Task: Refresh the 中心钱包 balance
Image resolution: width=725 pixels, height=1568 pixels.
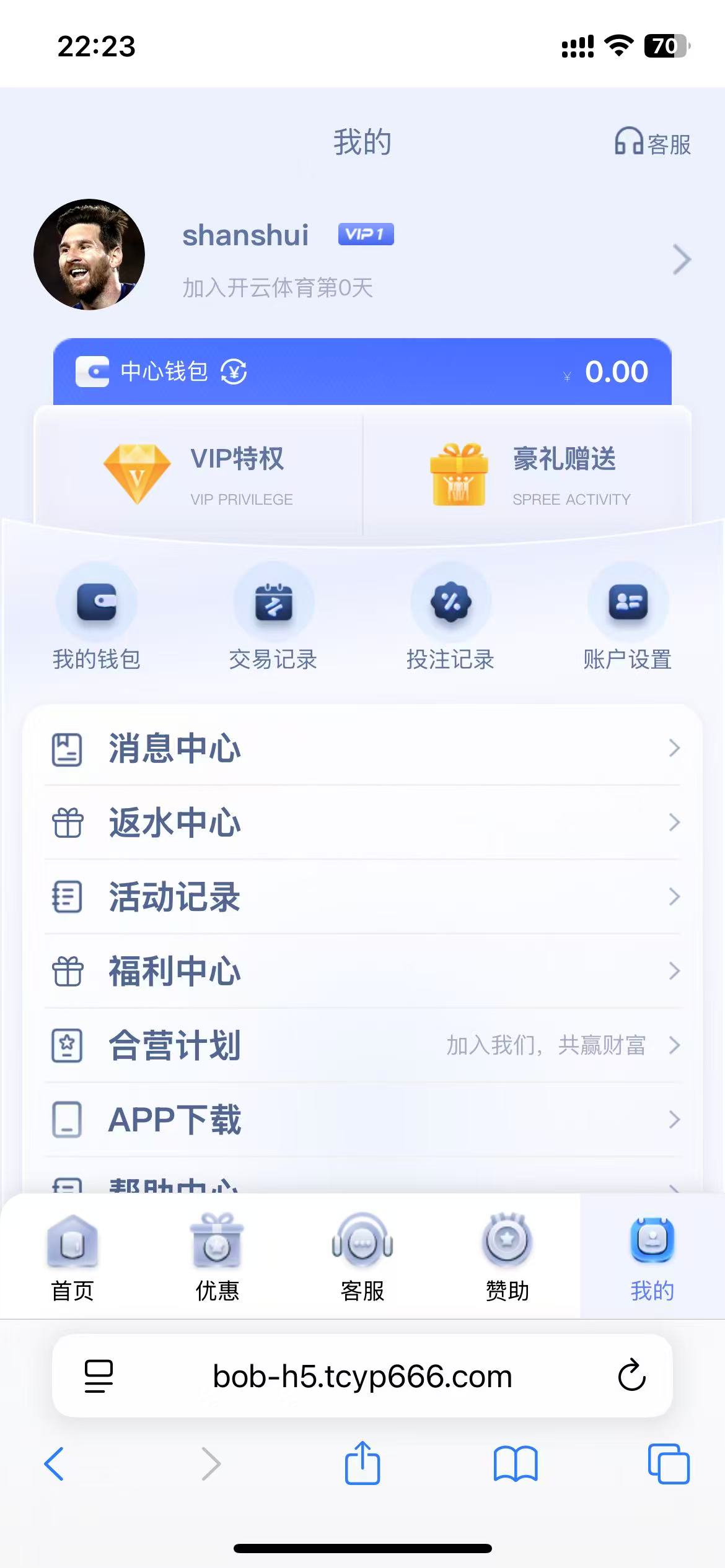Action: click(x=232, y=372)
